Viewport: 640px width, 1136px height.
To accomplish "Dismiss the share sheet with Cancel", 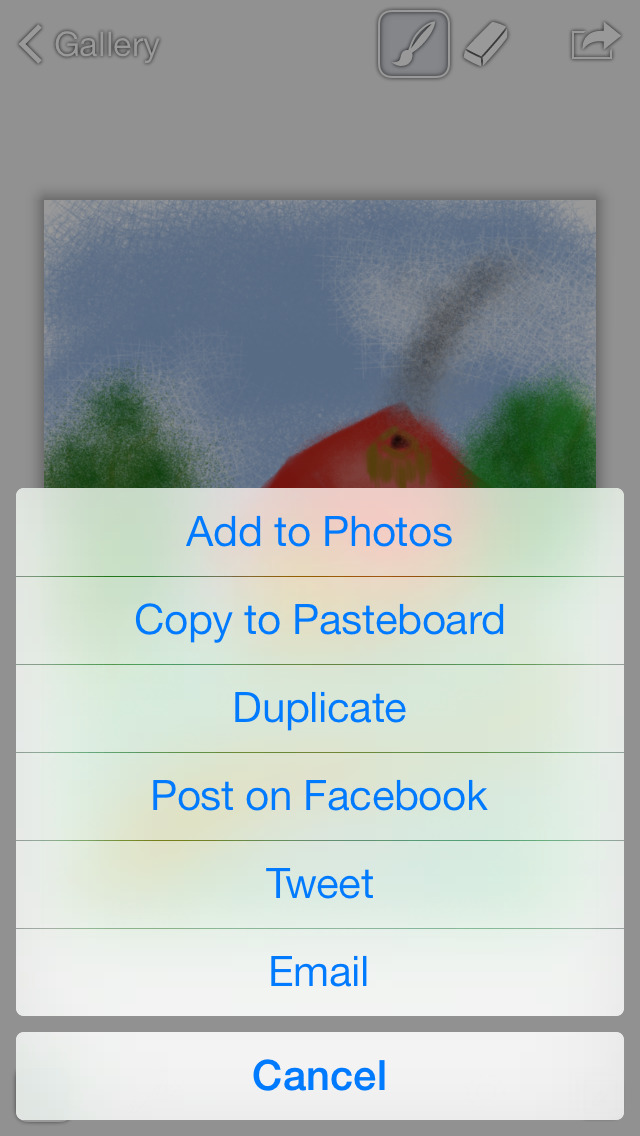I will [x=320, y=1076].
